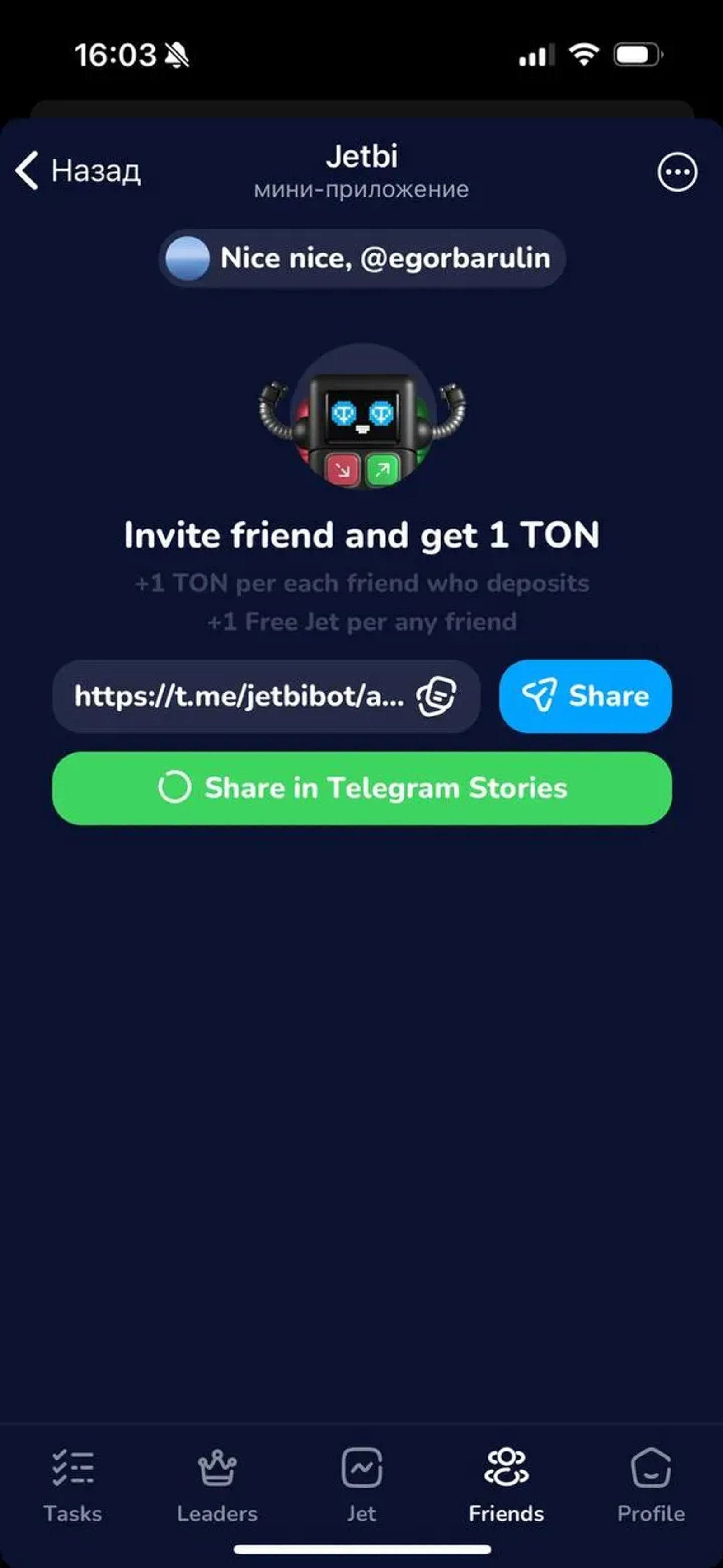The height and width of the screenshot is (1568, 723).
Task: Share in Telegram Stories
Action: tap(362, 788)
